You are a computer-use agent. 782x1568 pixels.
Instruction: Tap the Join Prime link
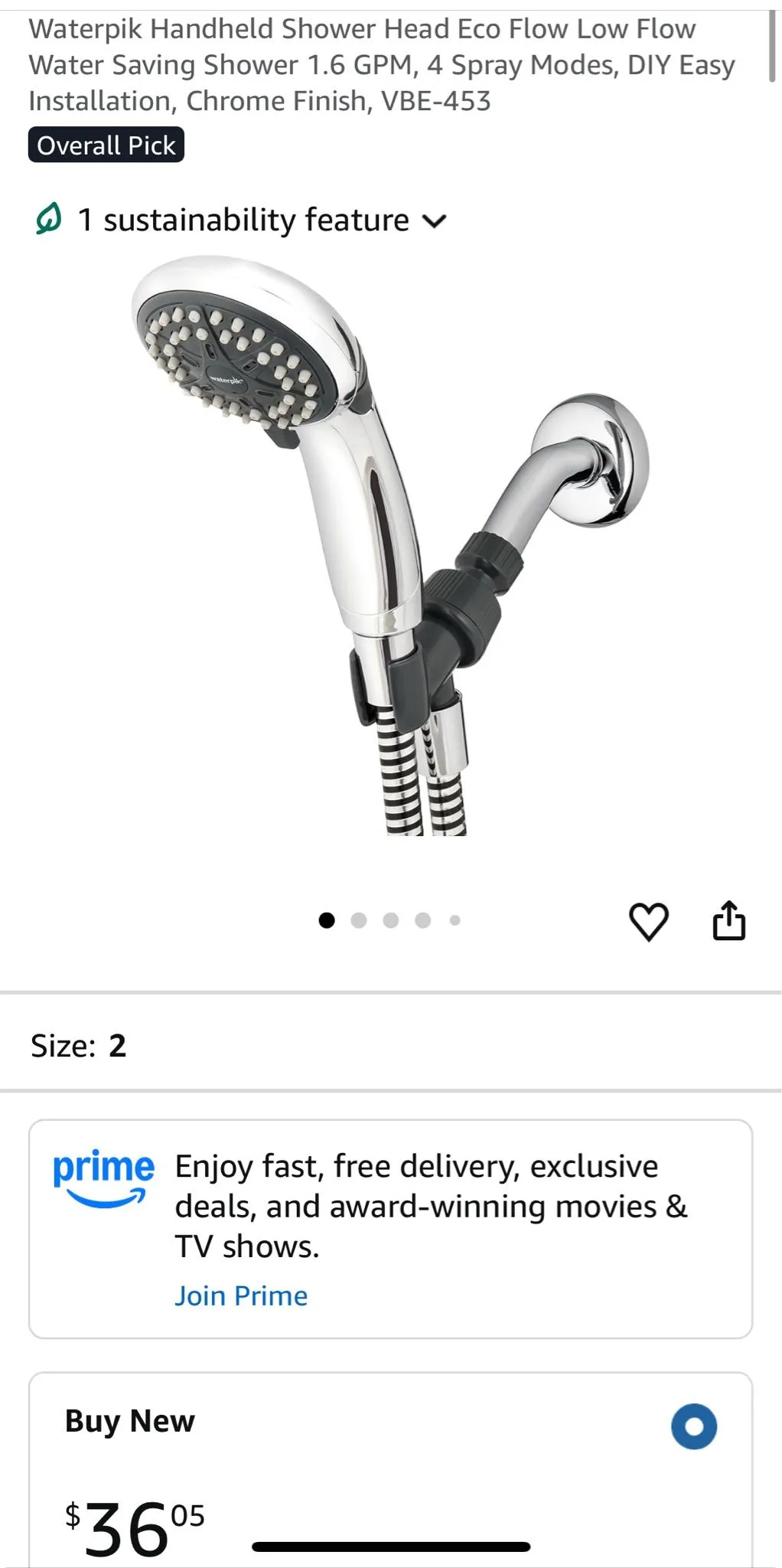coord(241,1295)
